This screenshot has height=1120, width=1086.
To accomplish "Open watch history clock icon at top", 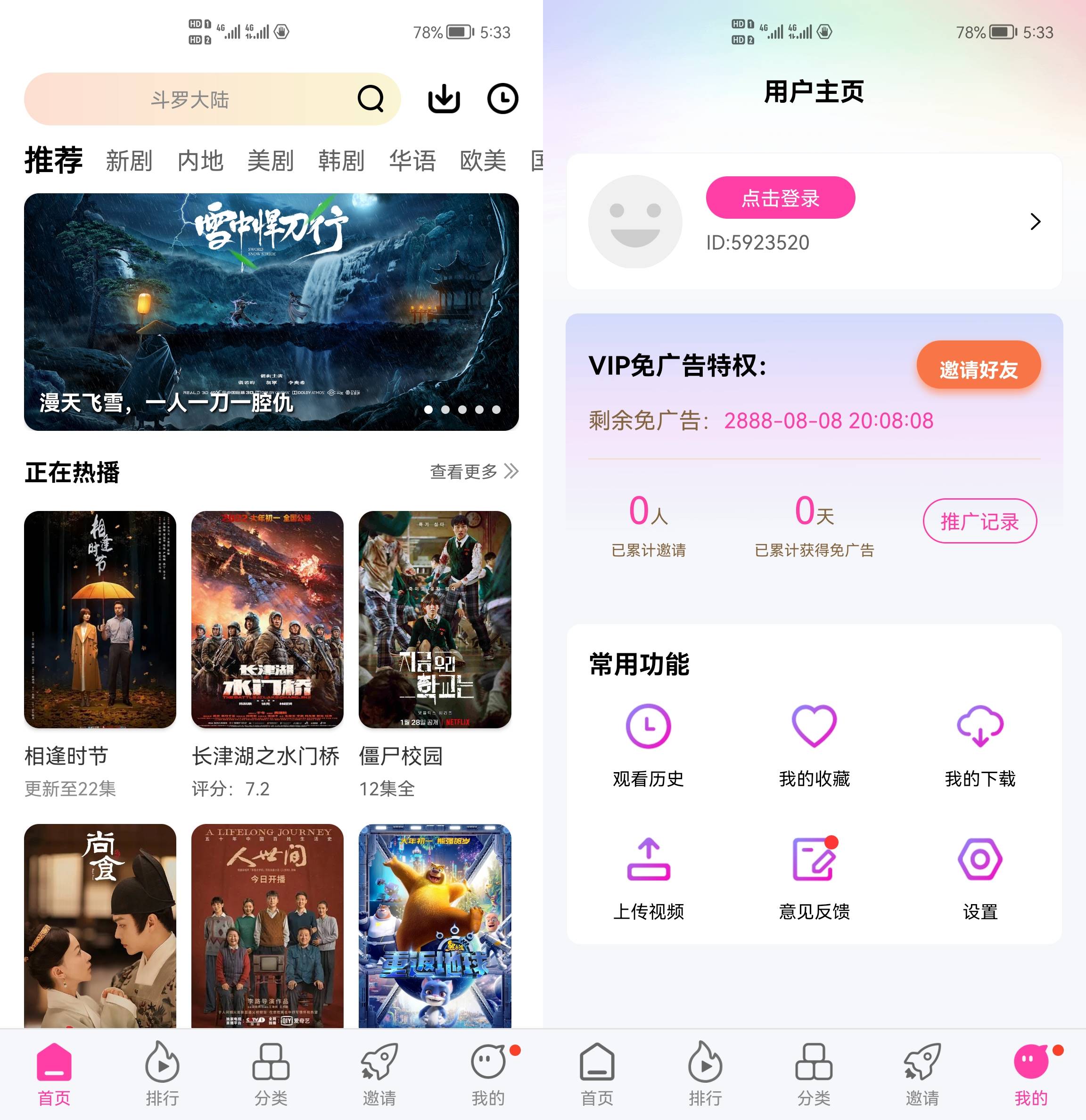I will click(x=502, y=99).
